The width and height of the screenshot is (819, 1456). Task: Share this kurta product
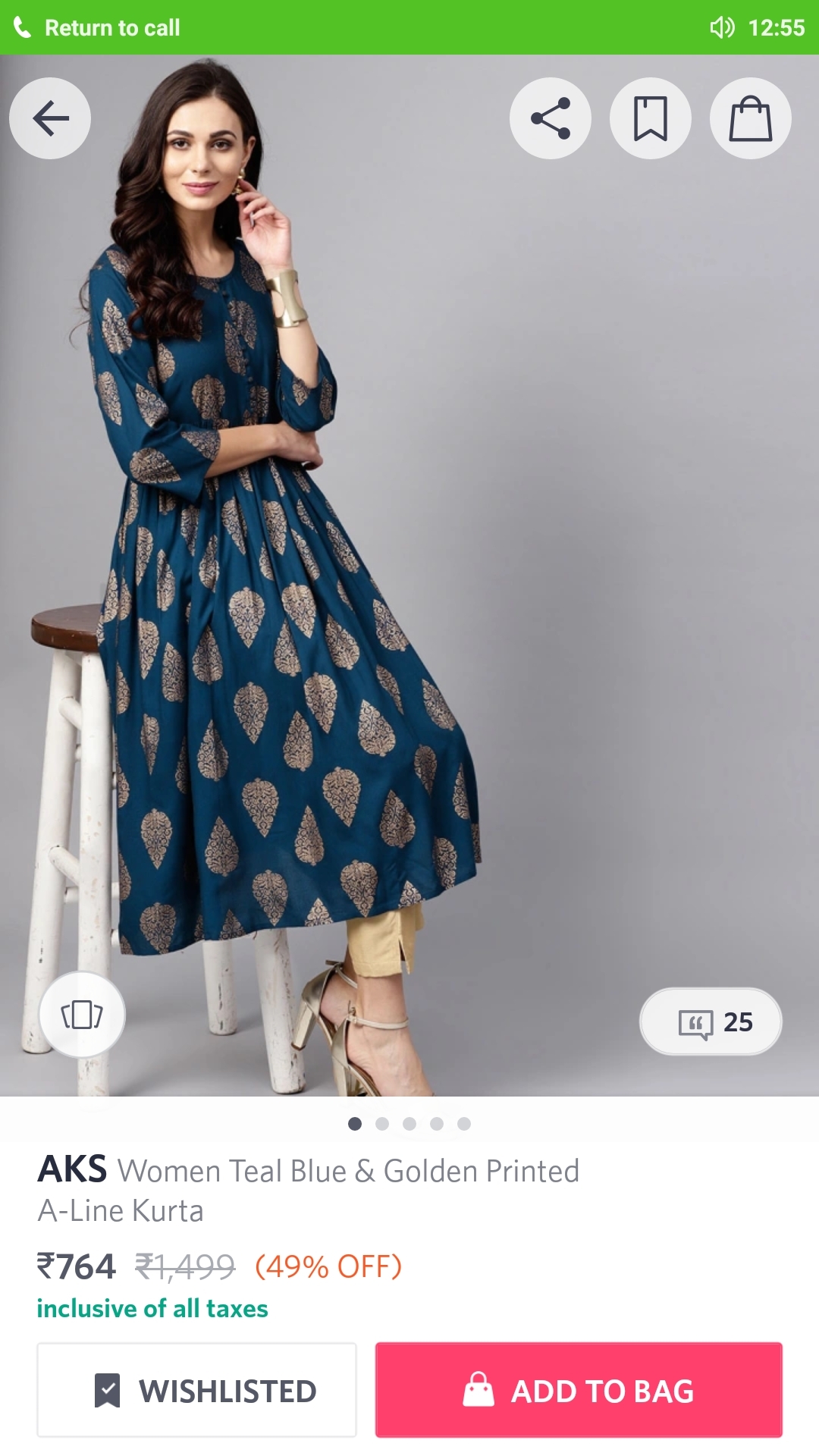(551, 118)
